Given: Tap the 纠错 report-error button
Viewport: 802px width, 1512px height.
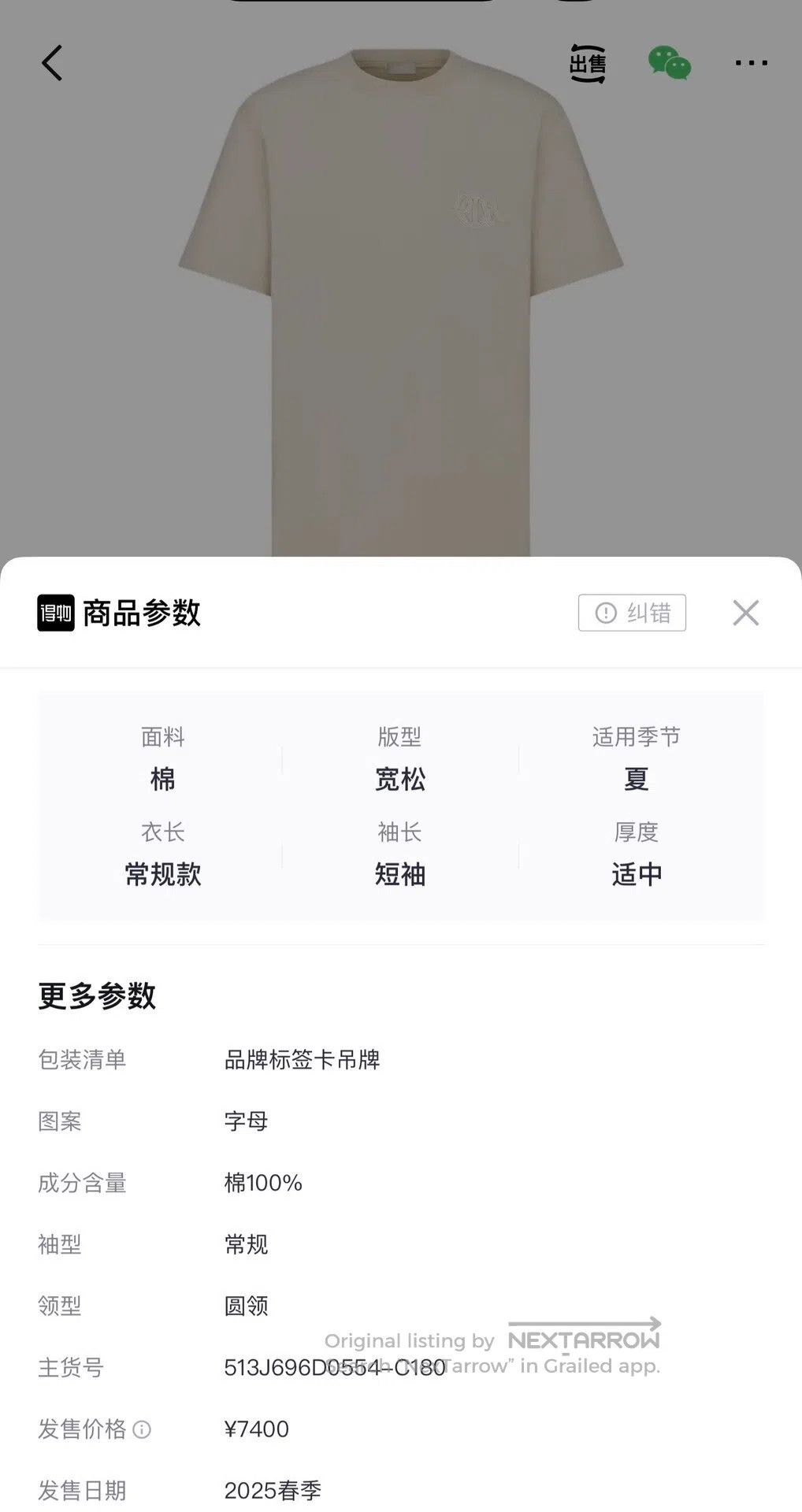Looking at the screenshot, I should pos(632,613).
